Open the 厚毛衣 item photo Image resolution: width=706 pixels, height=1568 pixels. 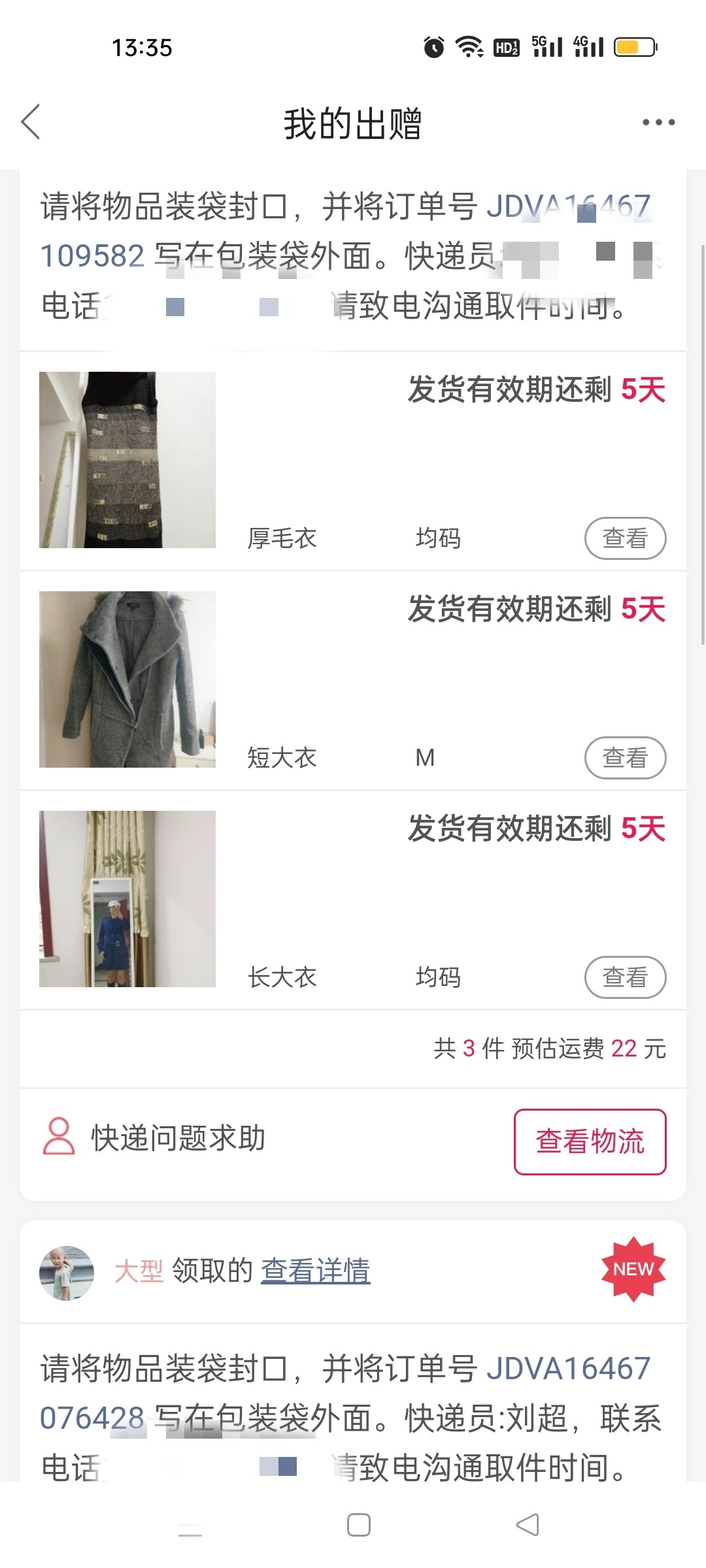(127, 460)
